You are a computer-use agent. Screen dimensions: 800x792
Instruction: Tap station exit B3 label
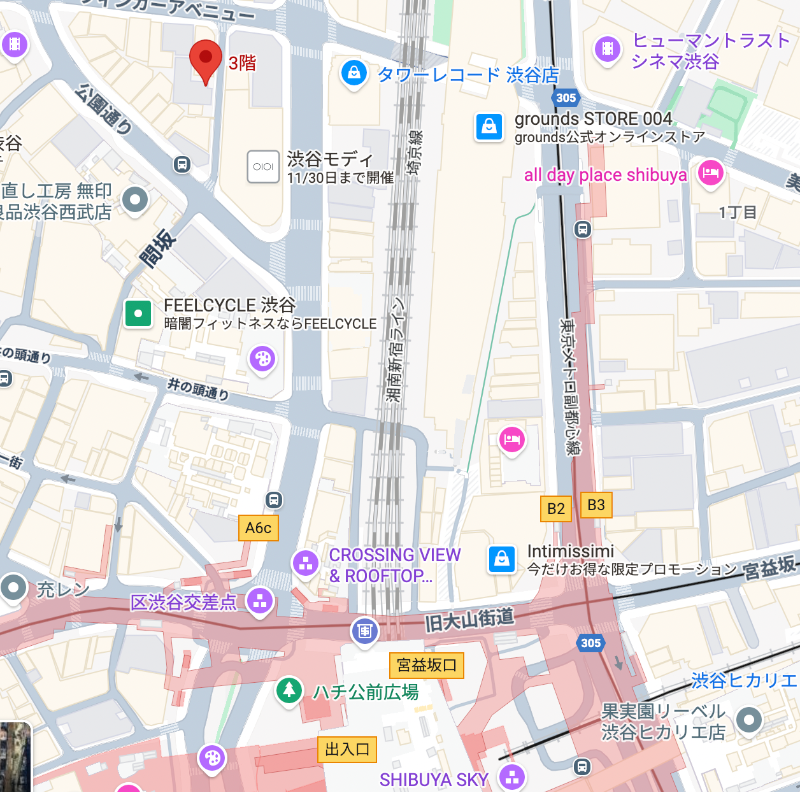pyautogui.click(x=596, y=505)
